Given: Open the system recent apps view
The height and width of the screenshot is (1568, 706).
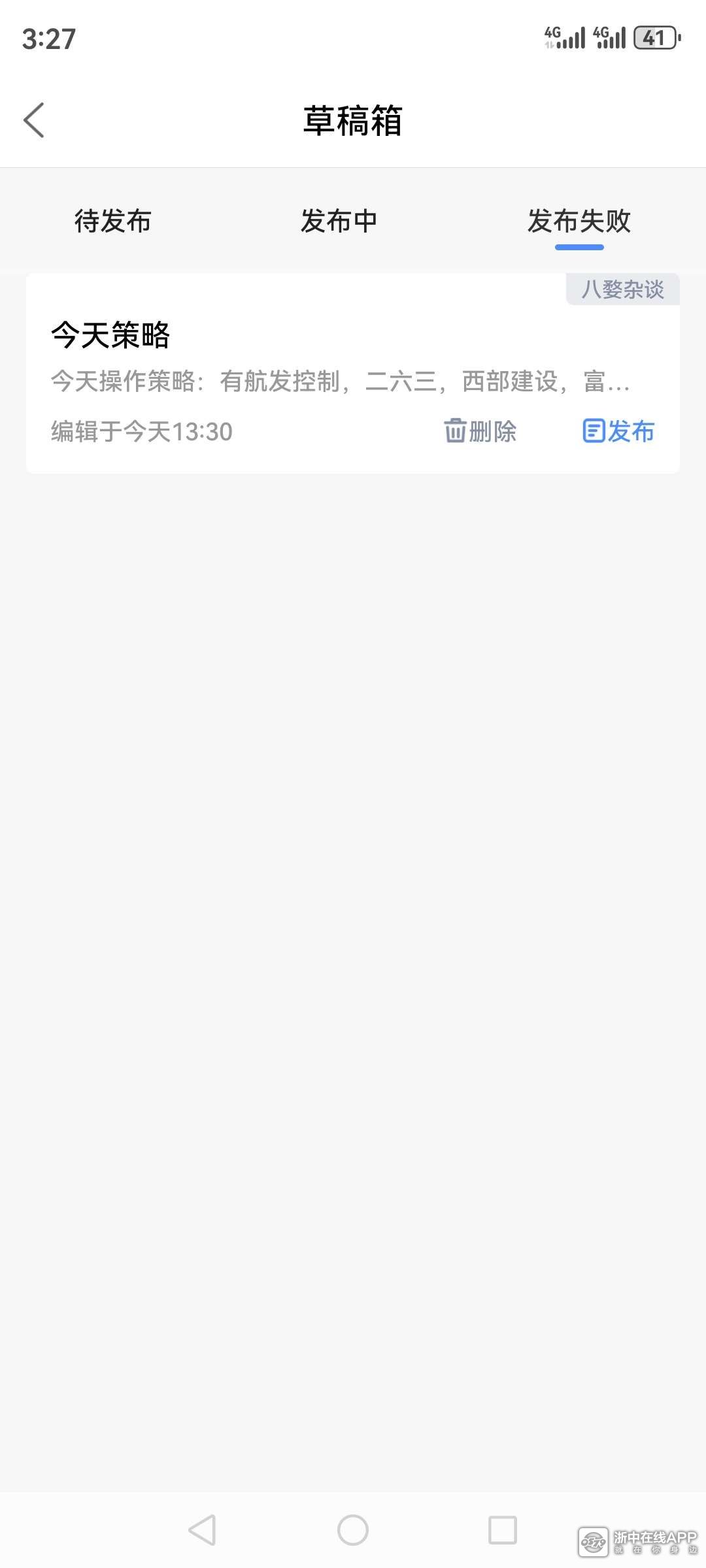Looking at the screenshot, I should [503, 1529].
